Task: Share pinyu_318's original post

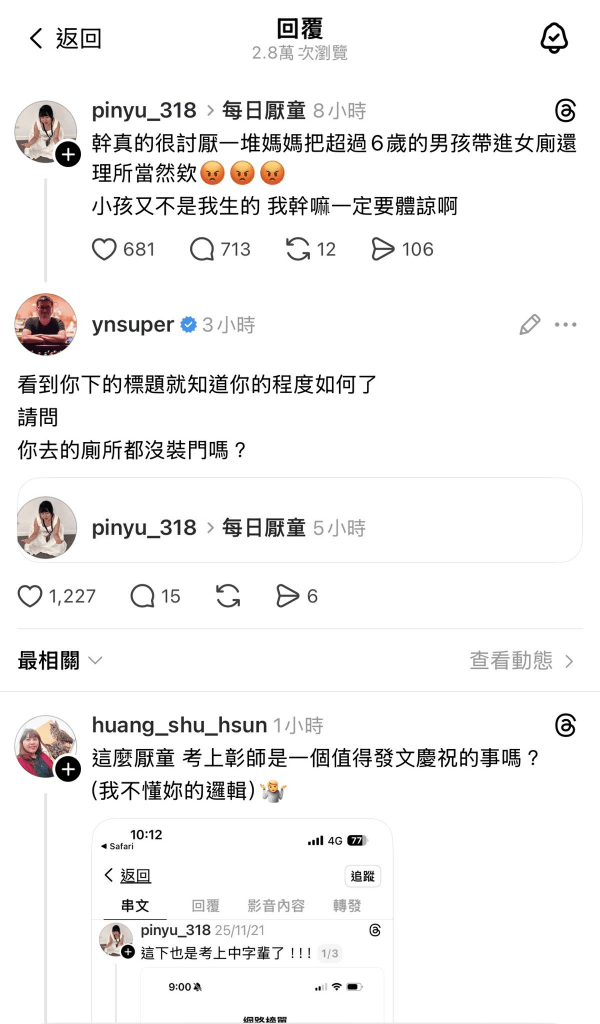Action: tap(383, 249)
